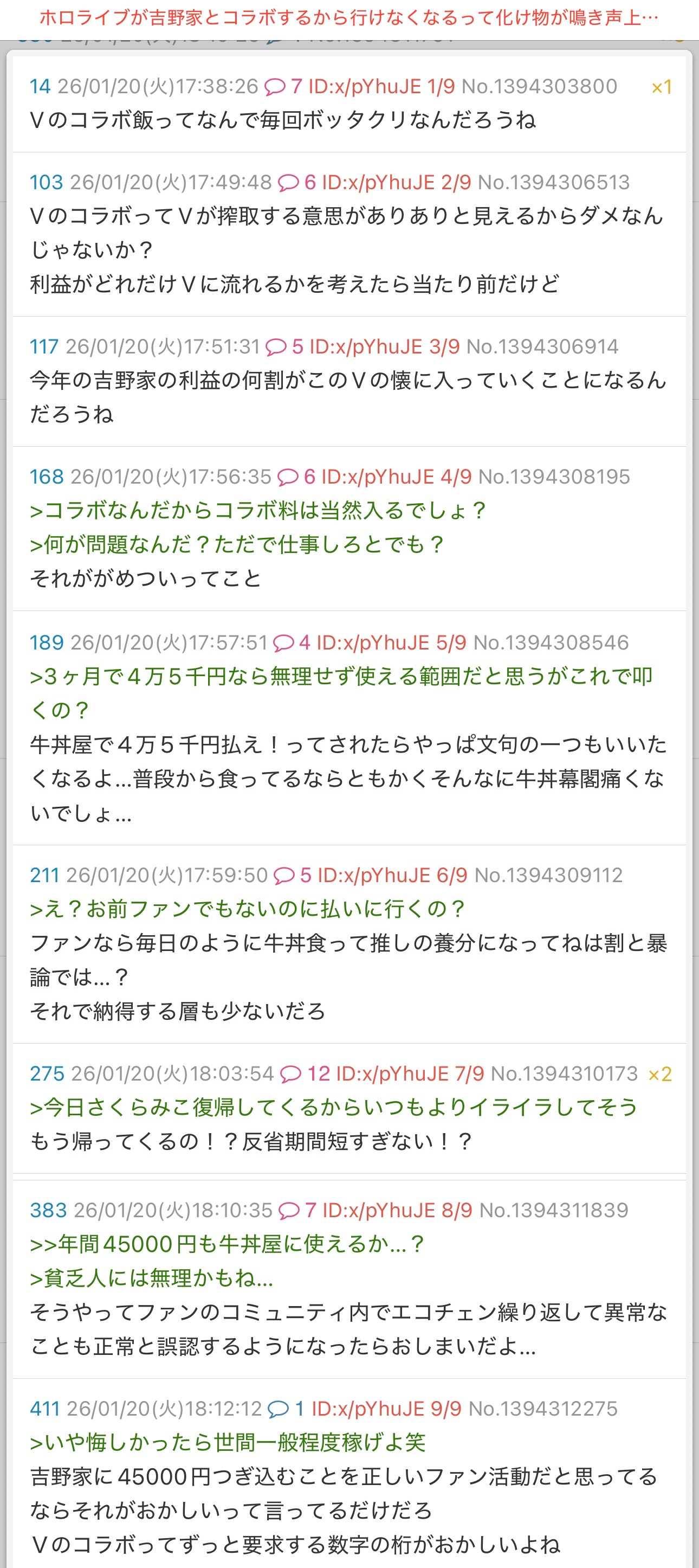The height and width of the screenshot is (1568, 699).
Task: Open ID:x/pYhuJE 2/9 on post 103
Action: pyautogui.click(x=396, y=182)
